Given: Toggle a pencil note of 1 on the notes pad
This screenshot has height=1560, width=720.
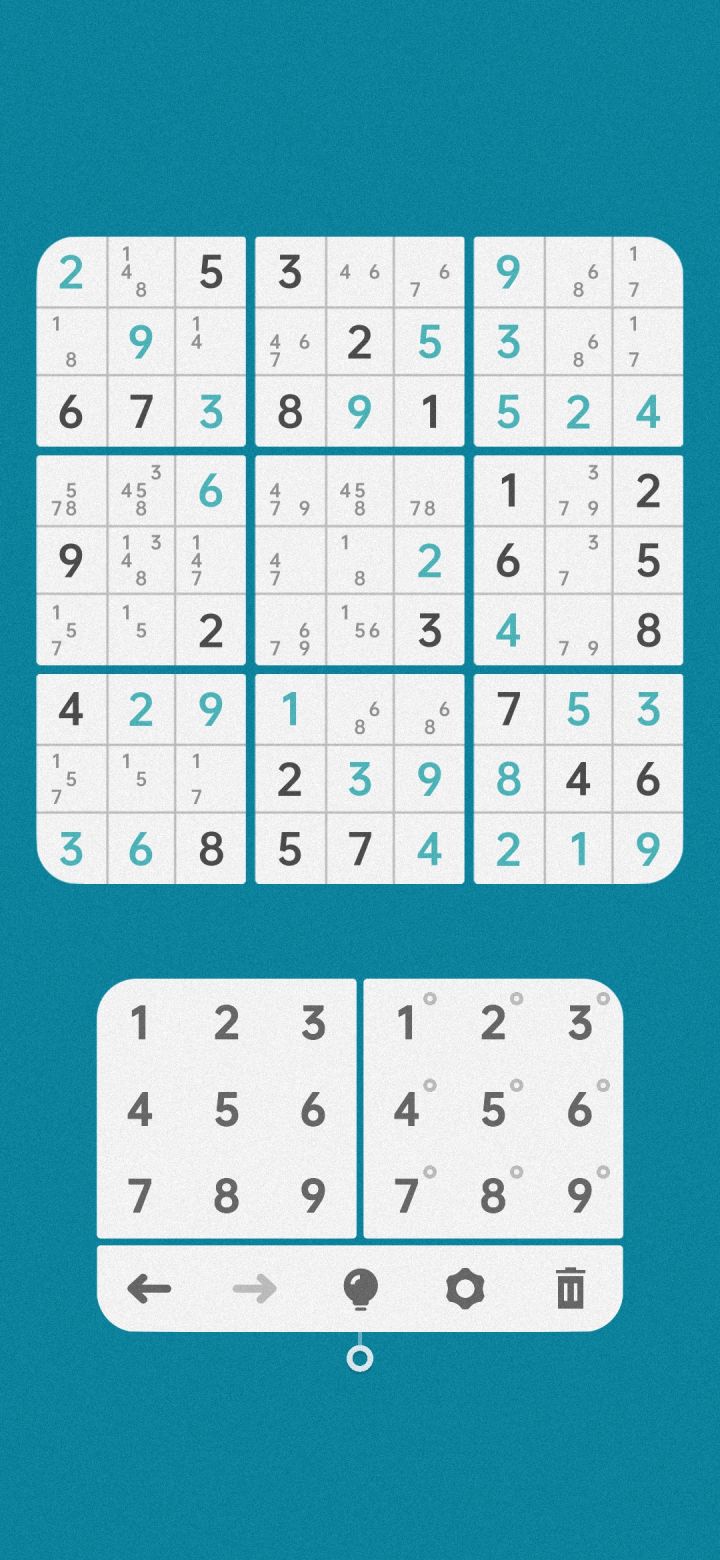Looking at the screenshot, I should [x=407, y=1024].
